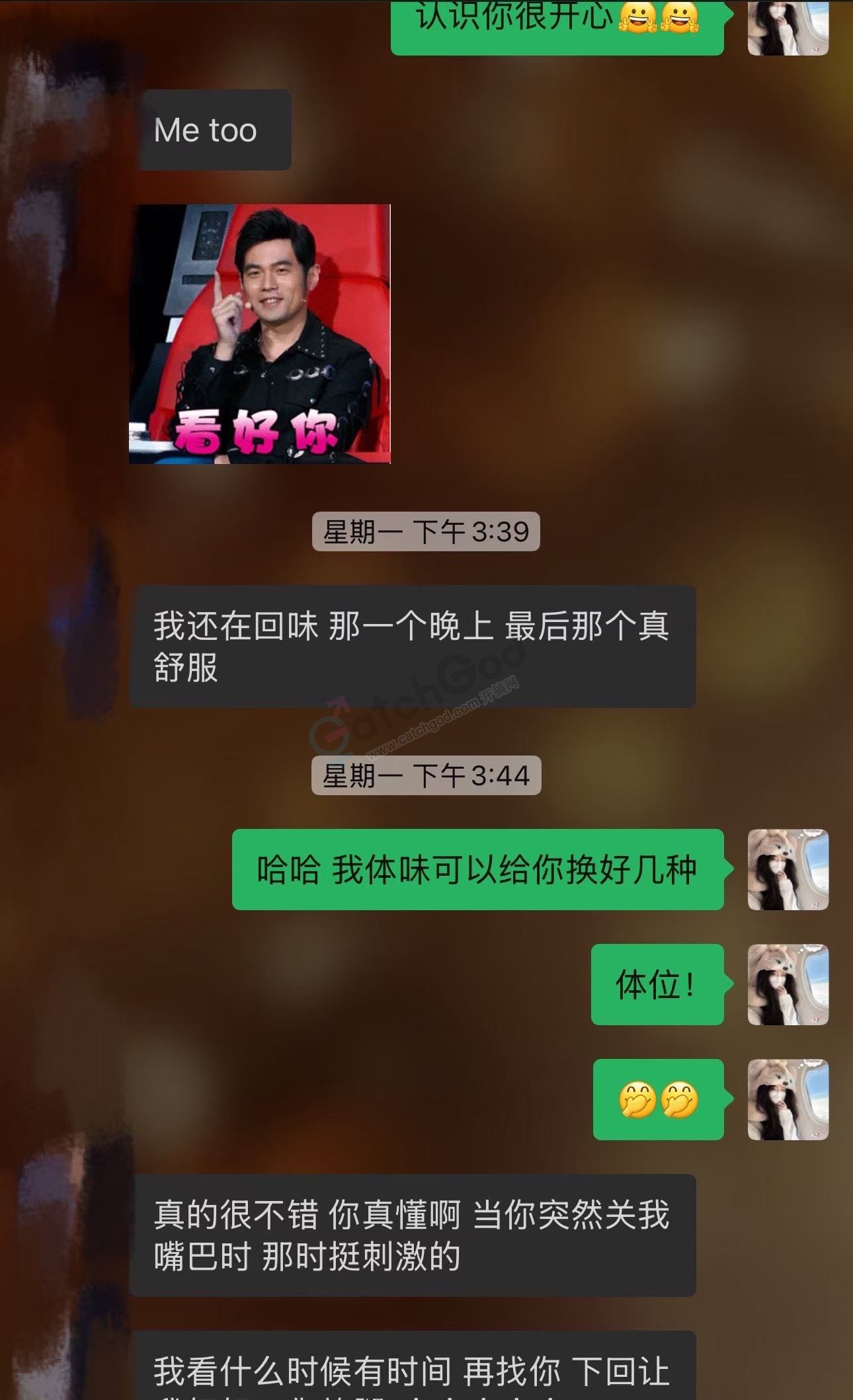This screenshot has width=853, height=1400.
Task: Open the avatar next to the thinking-emoji message
Action: pos(788,1100)
